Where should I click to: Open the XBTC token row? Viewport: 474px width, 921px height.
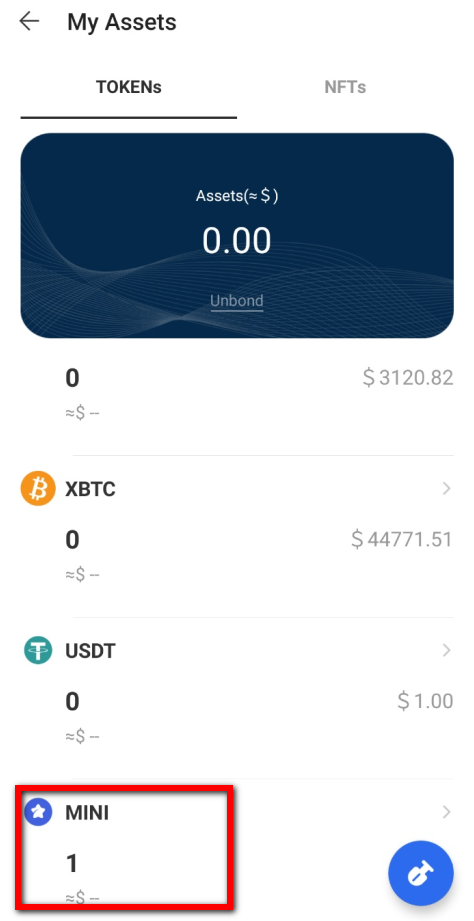[237, 536]
